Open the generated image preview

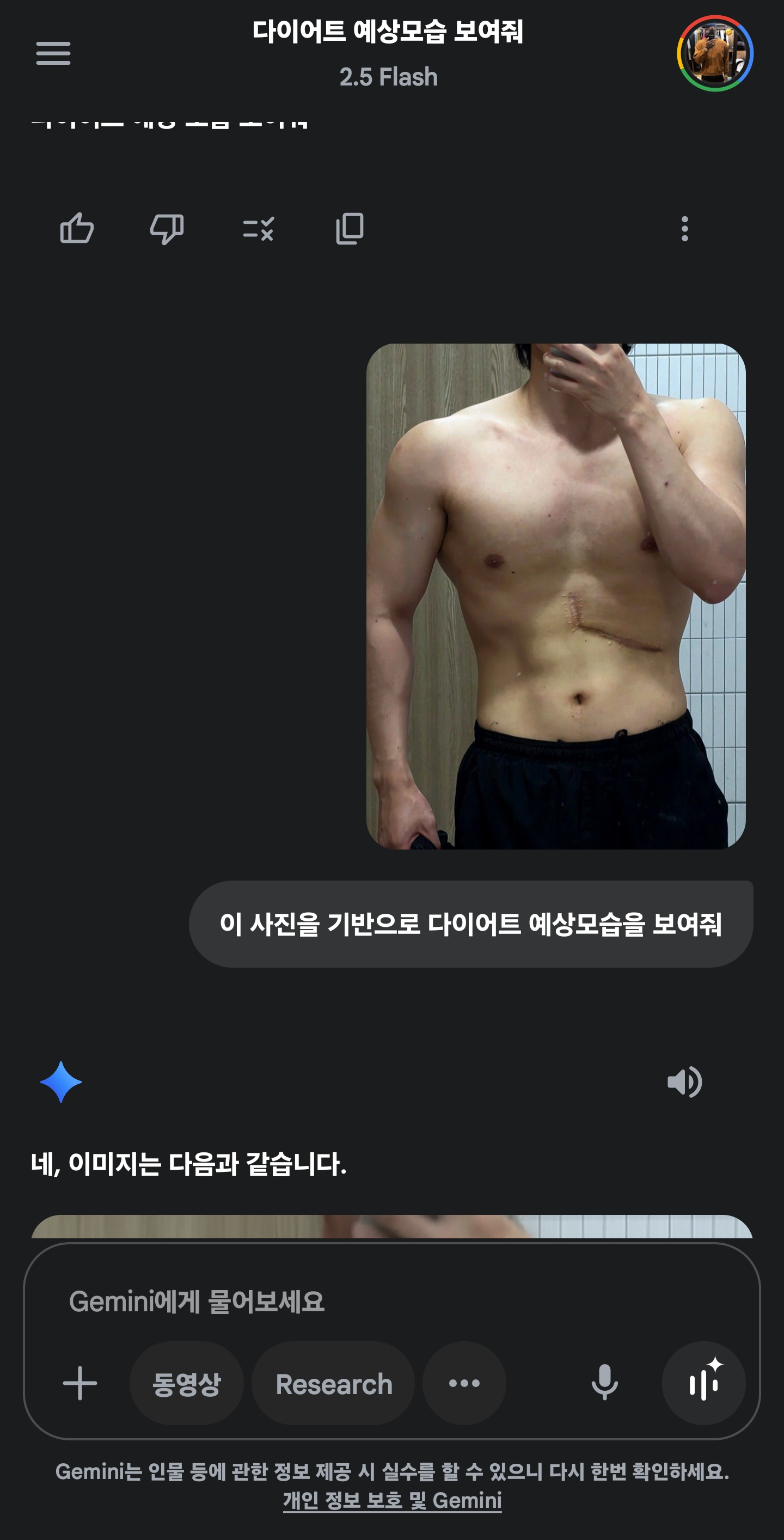392,1226
